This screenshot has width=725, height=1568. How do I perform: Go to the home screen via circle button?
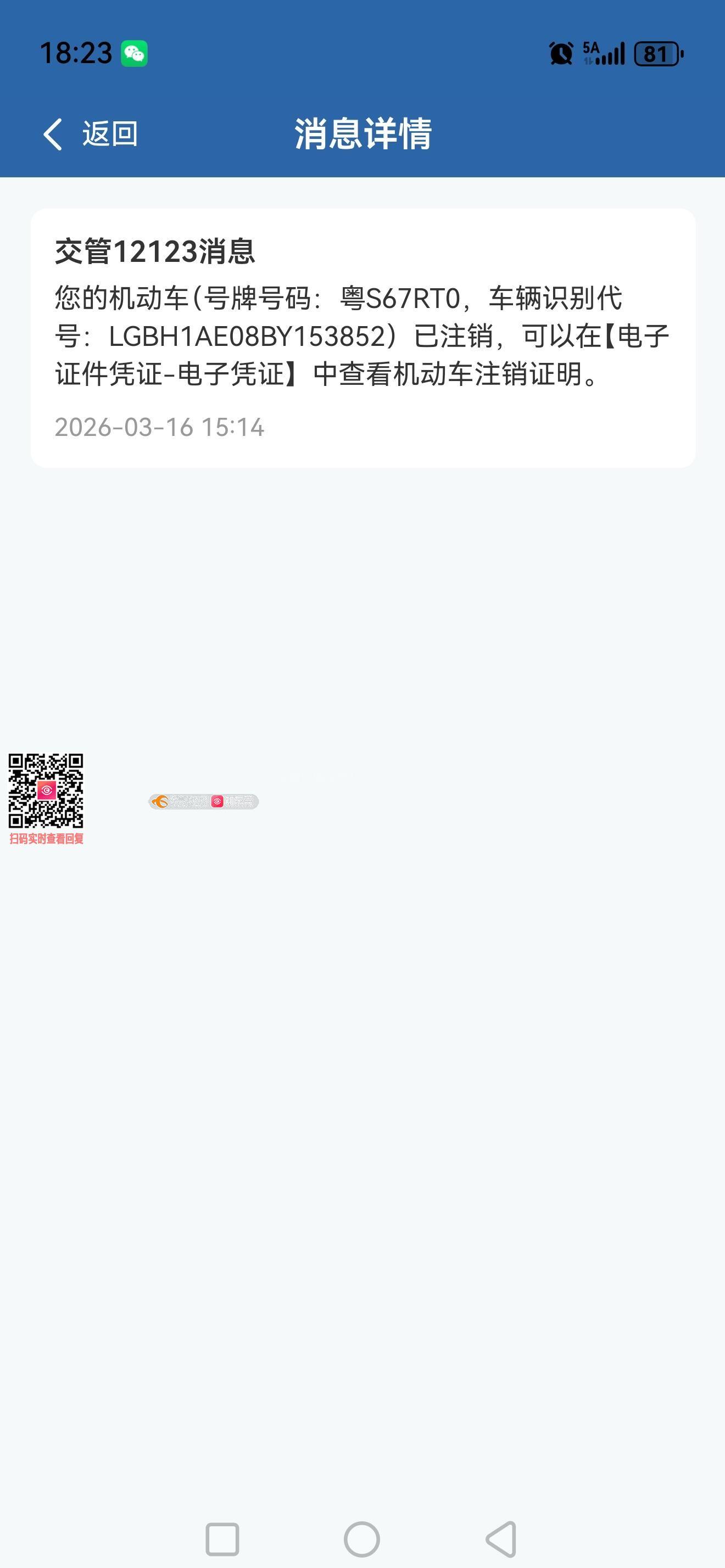tap(362, 1539)
